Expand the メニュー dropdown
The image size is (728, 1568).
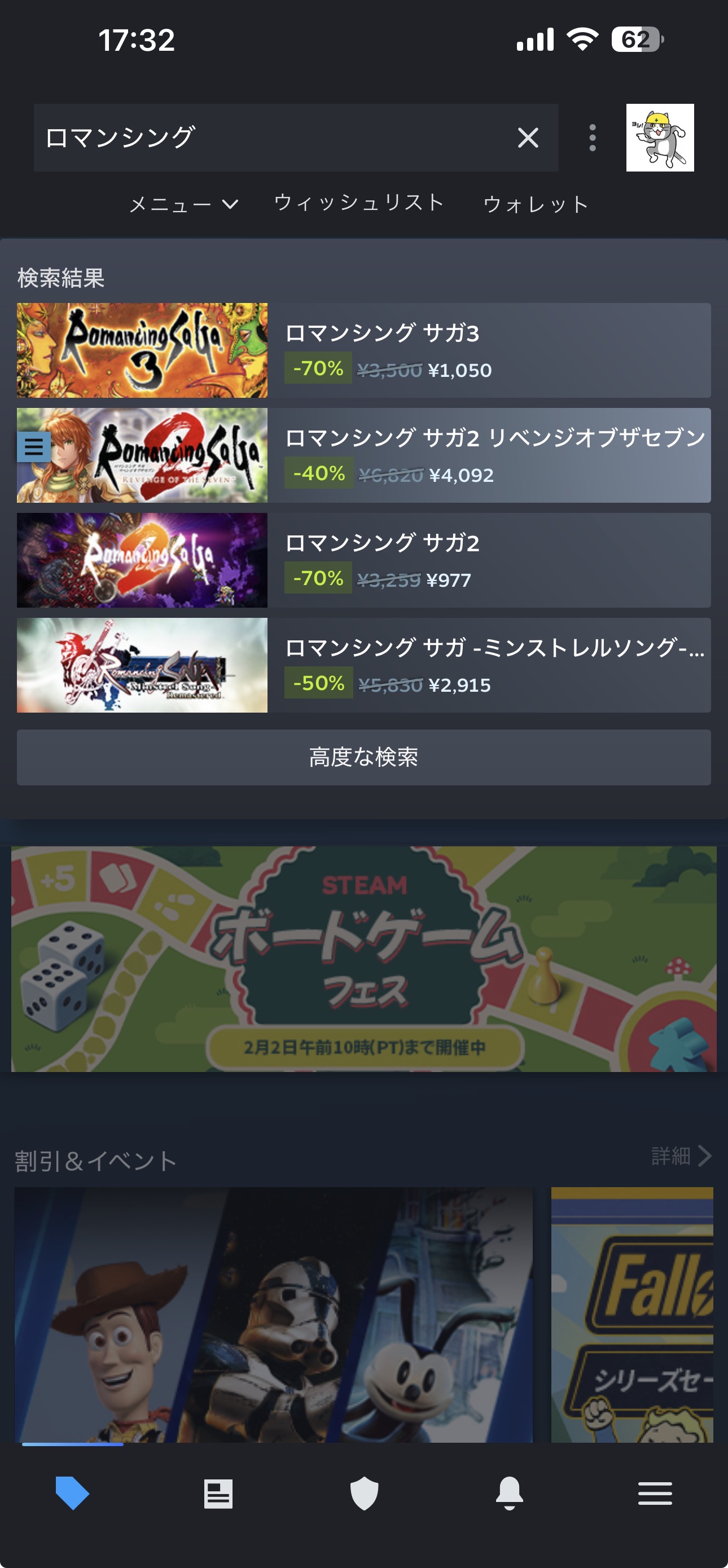click(x=183, y=204)
